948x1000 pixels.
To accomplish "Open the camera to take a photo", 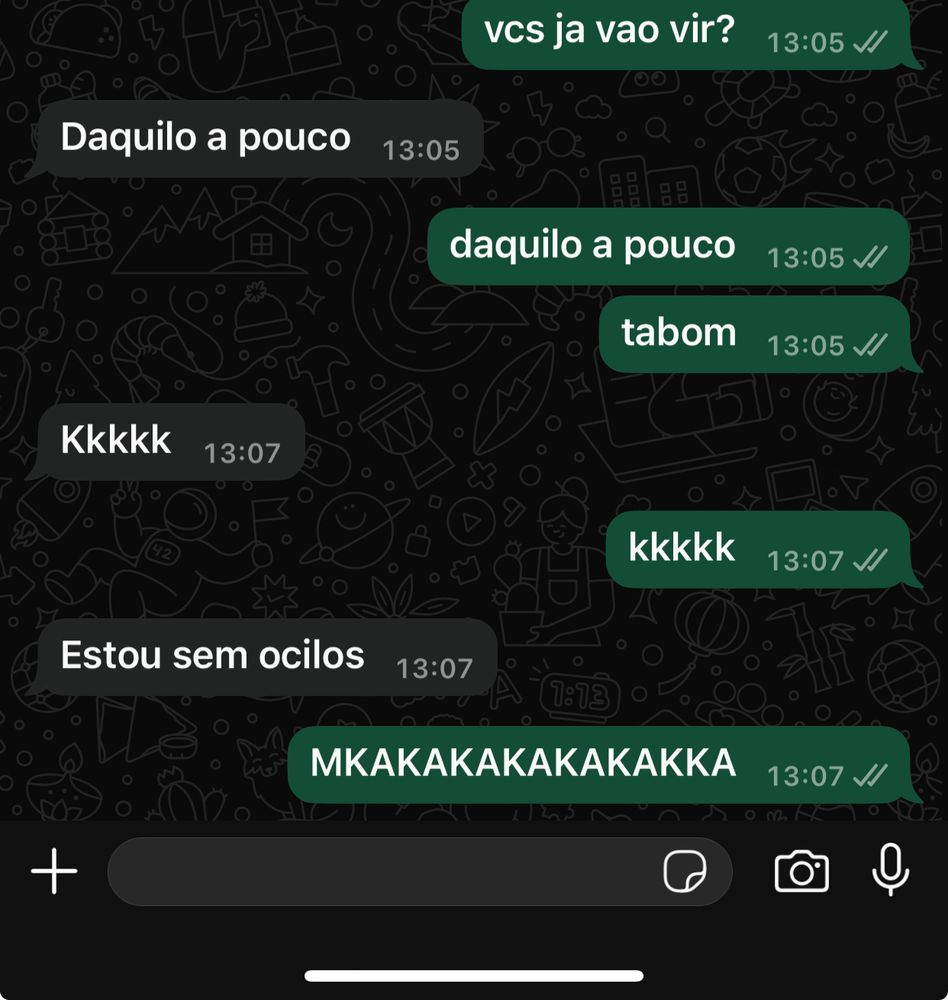I will [802, 871].
